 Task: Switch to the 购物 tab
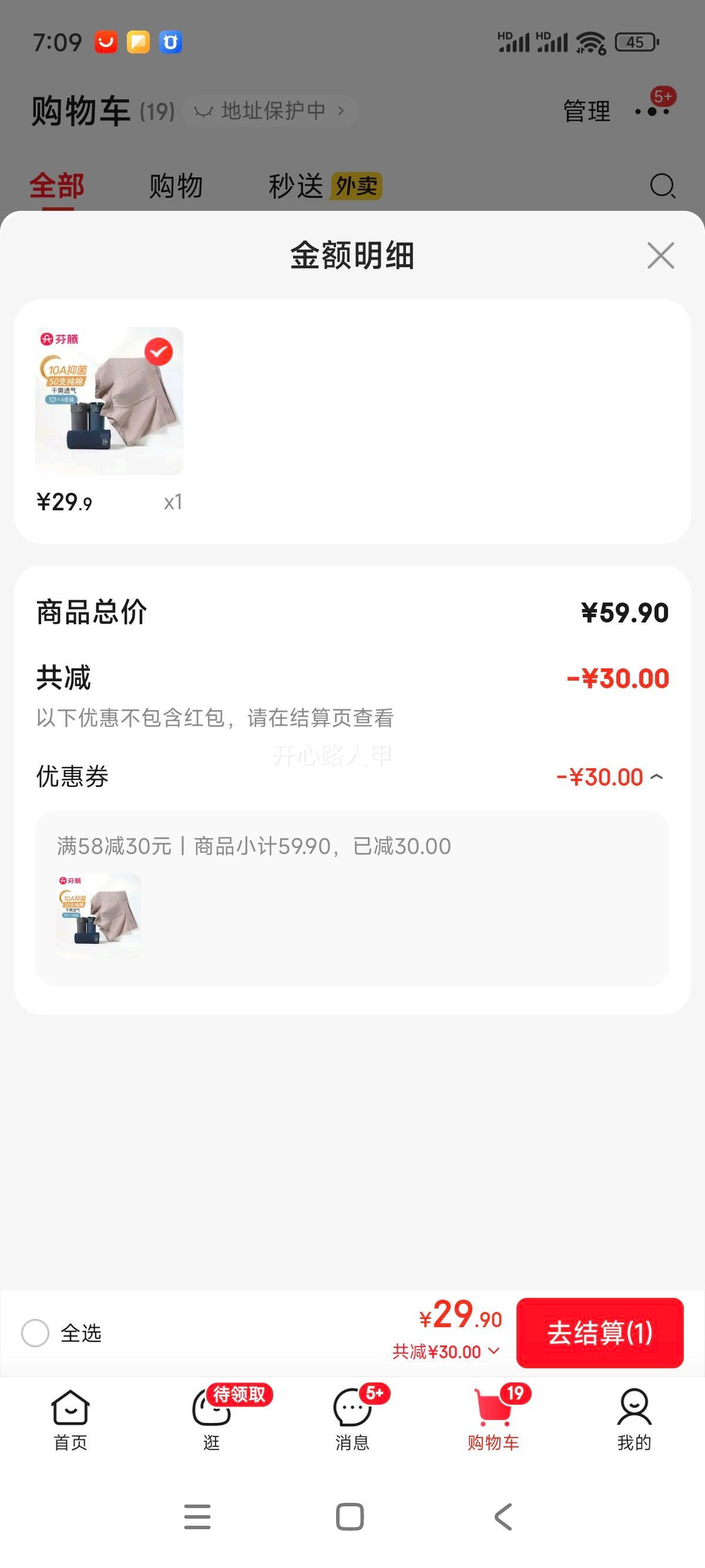click(x=174, y=186)
